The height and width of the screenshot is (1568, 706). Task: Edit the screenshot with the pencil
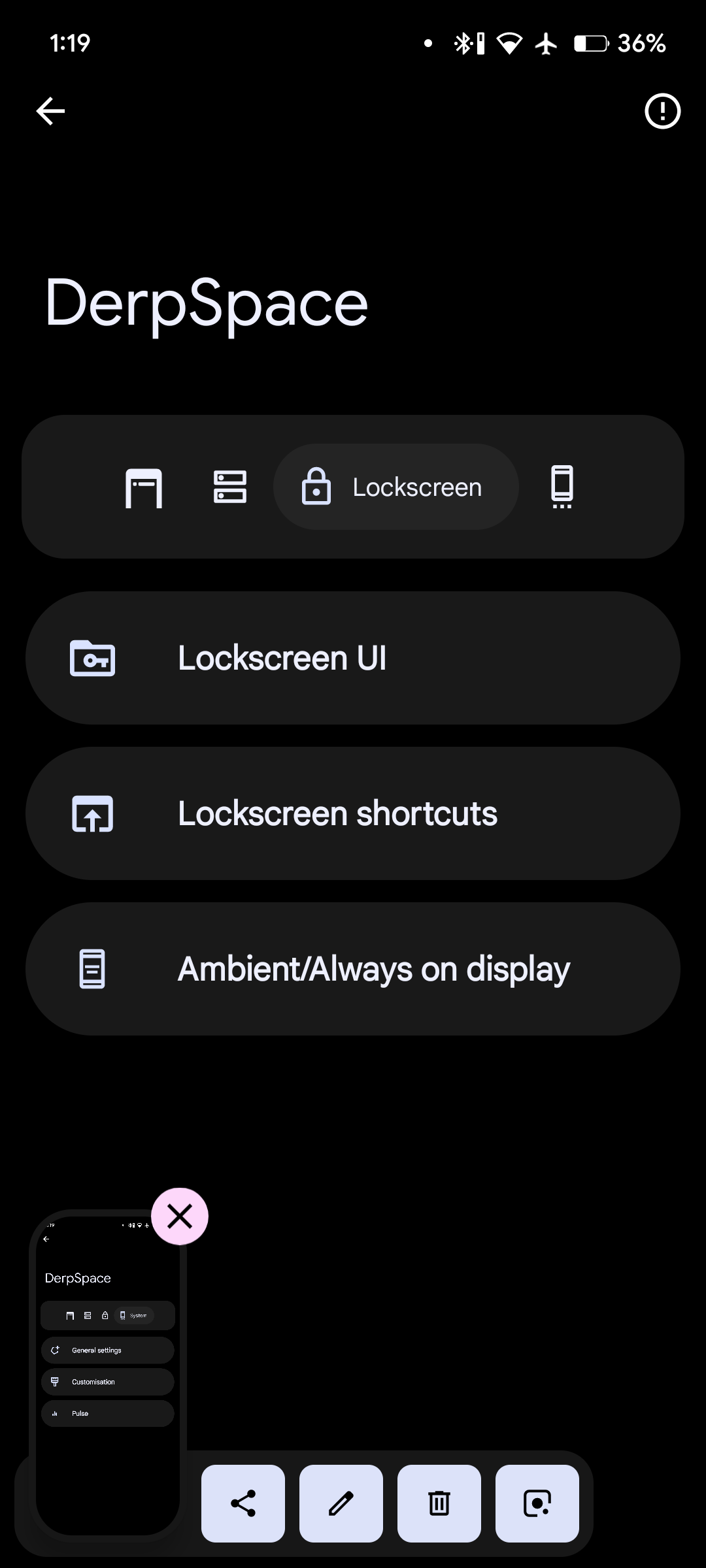tap(341, 1503)
